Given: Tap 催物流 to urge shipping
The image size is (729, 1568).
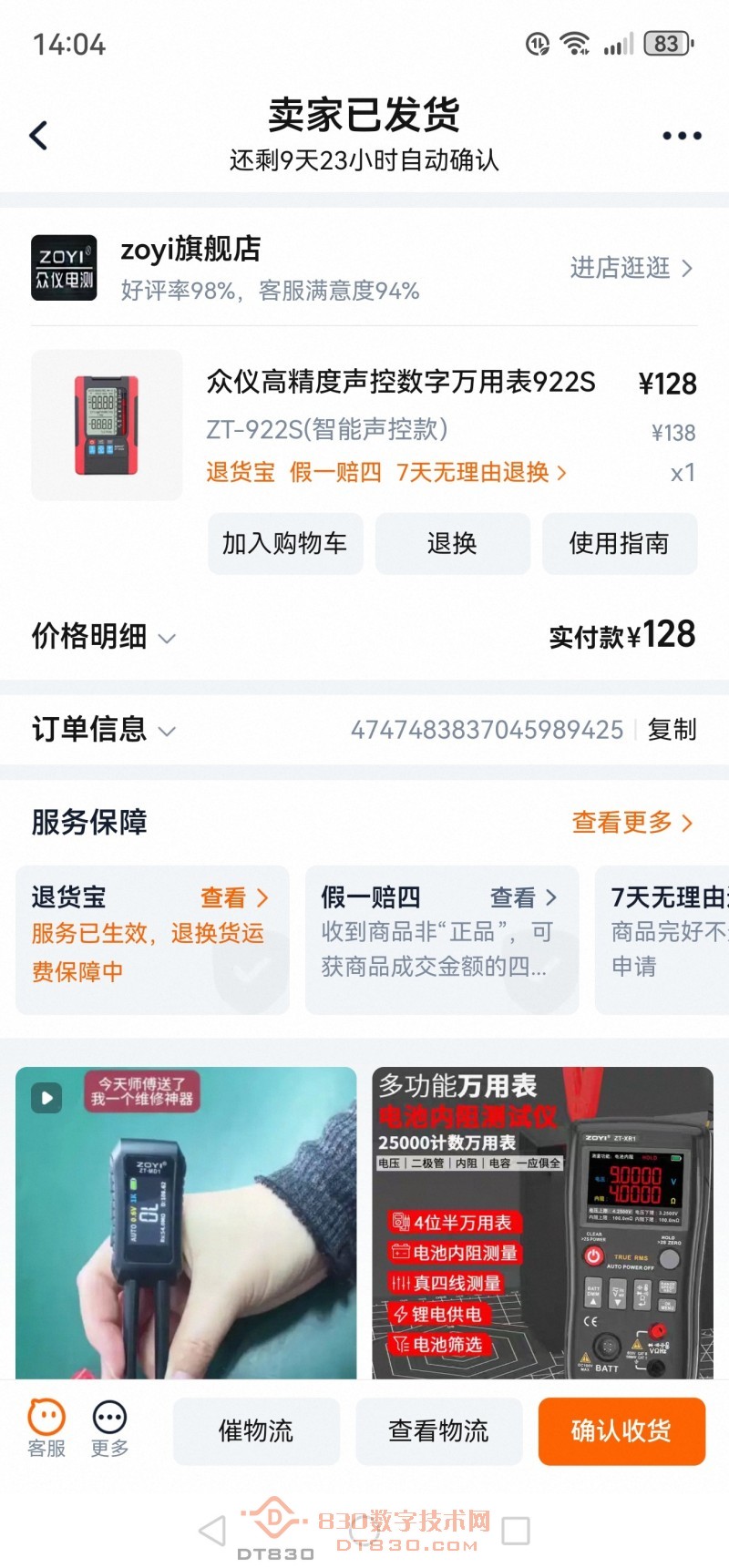Looking at the screenshot, I should pos(256,1430).
